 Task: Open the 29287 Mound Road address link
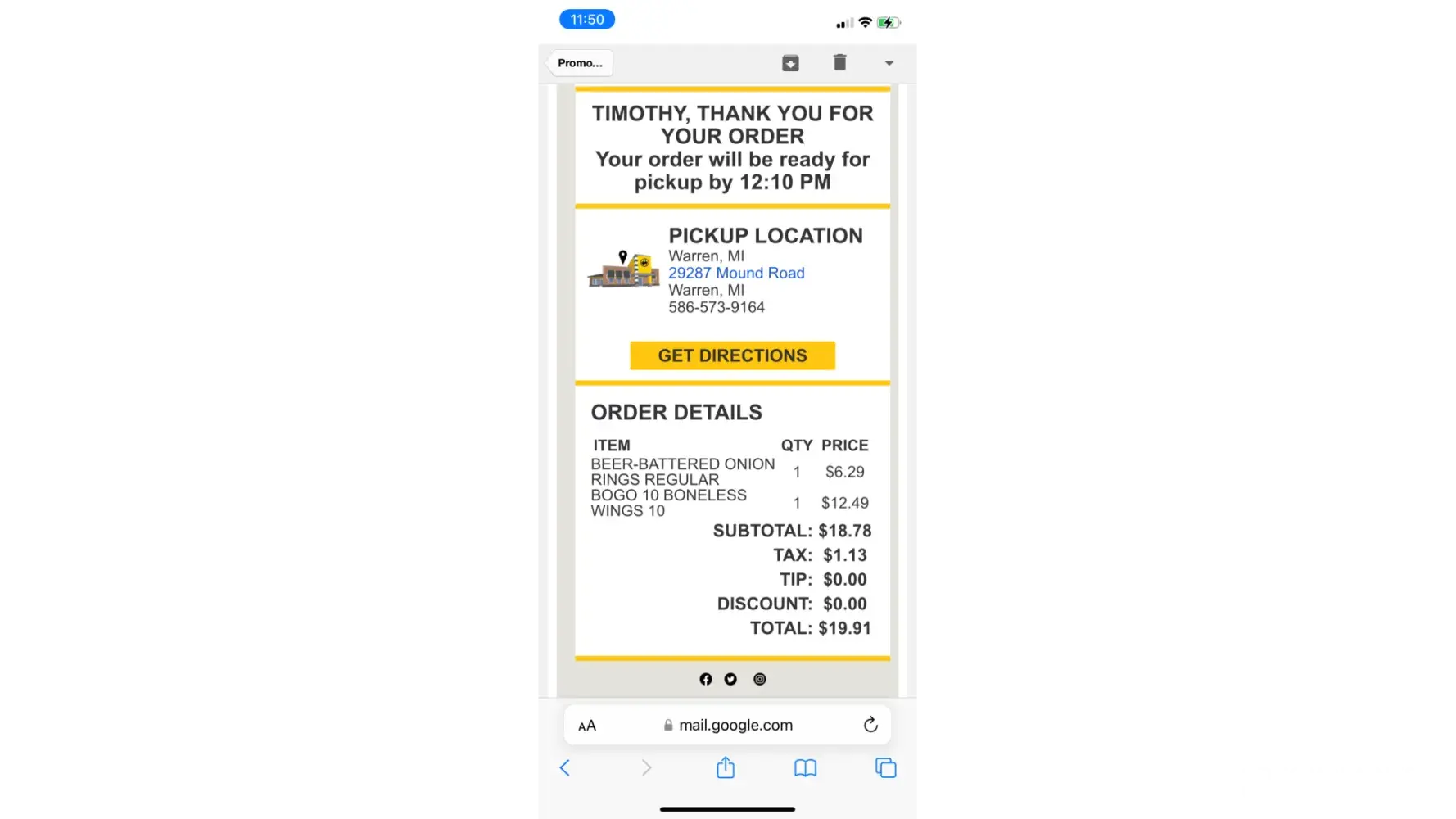point(735,273)
